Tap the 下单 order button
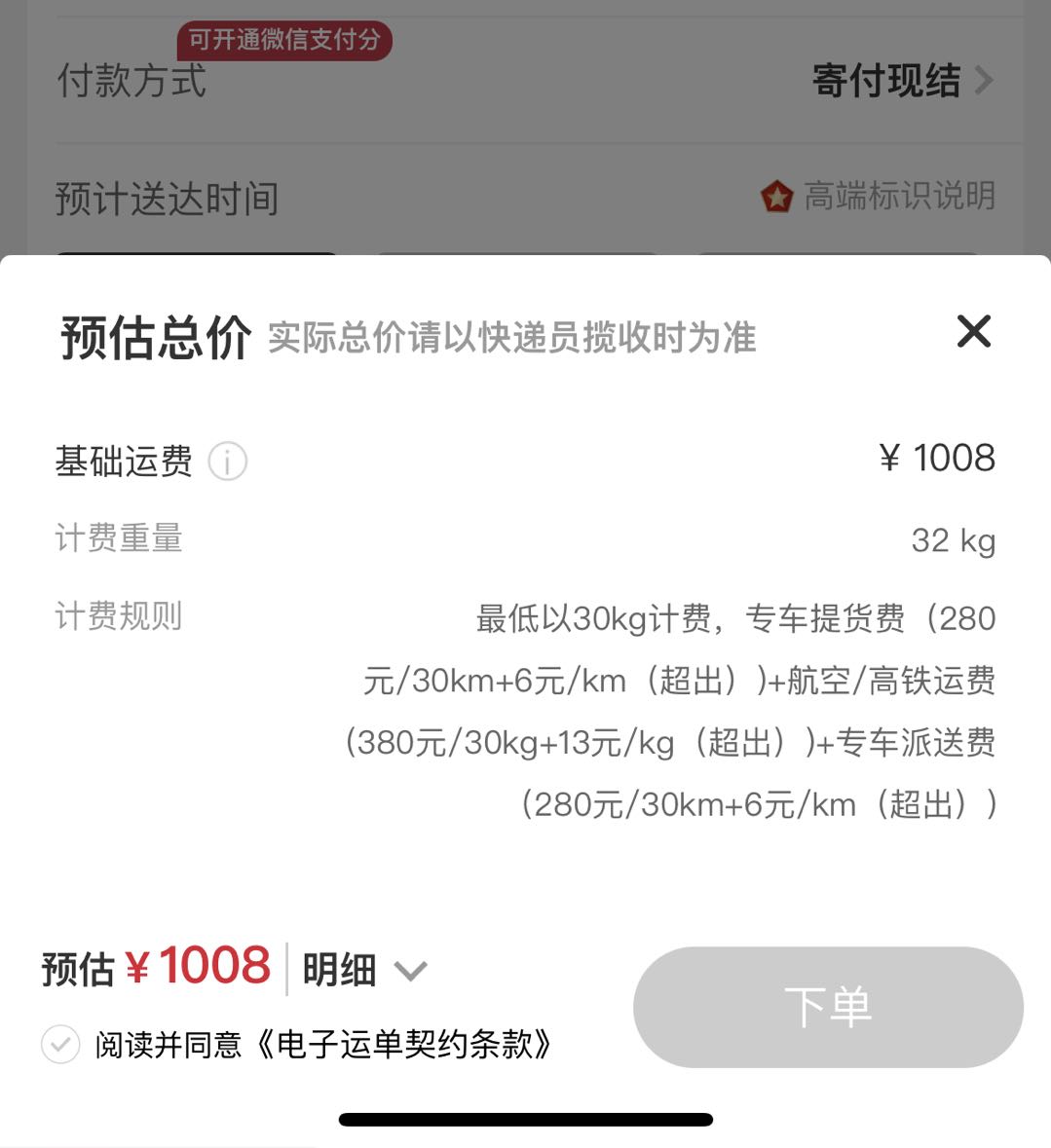 click(x=827, y=1008)
